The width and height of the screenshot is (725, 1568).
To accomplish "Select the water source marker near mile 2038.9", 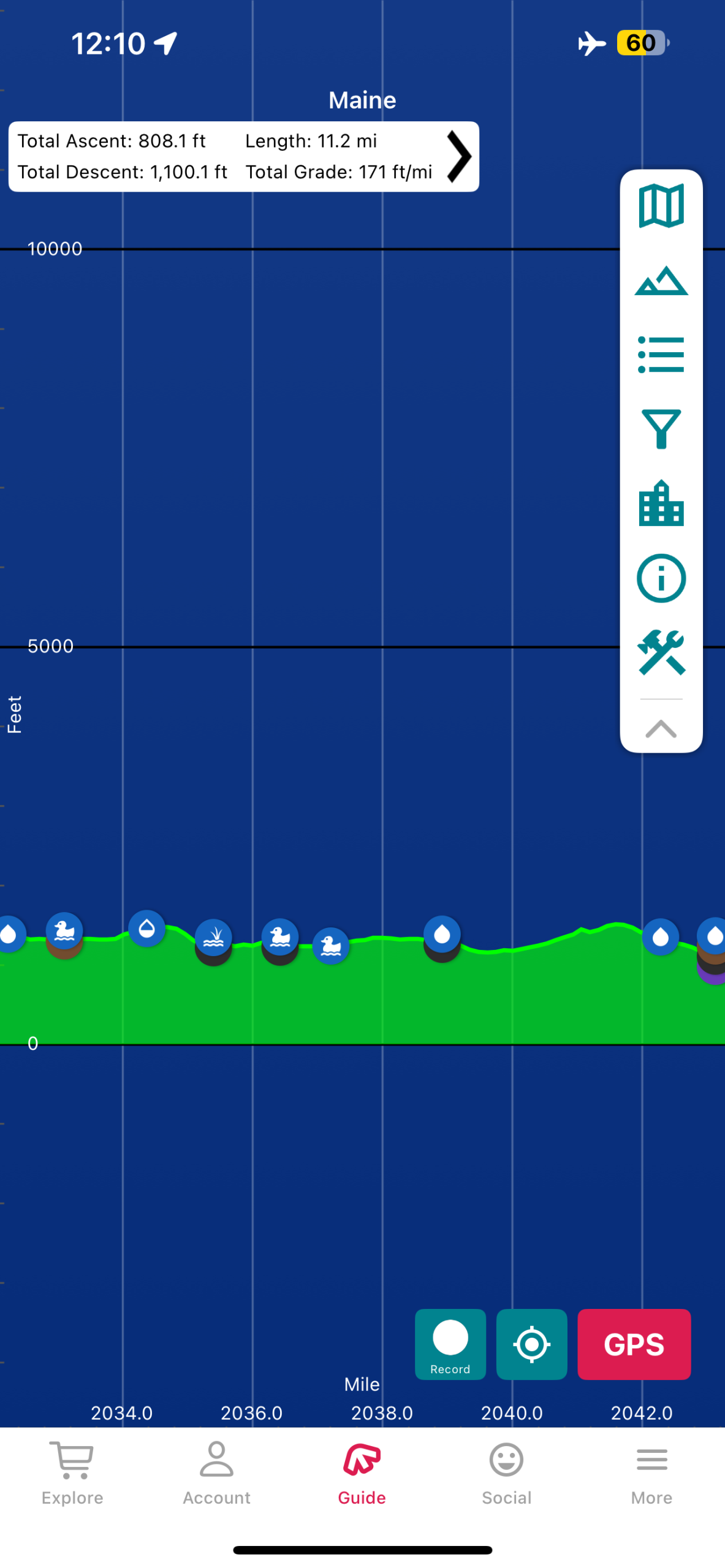I will pyautogui.click(x=442, y=934).
